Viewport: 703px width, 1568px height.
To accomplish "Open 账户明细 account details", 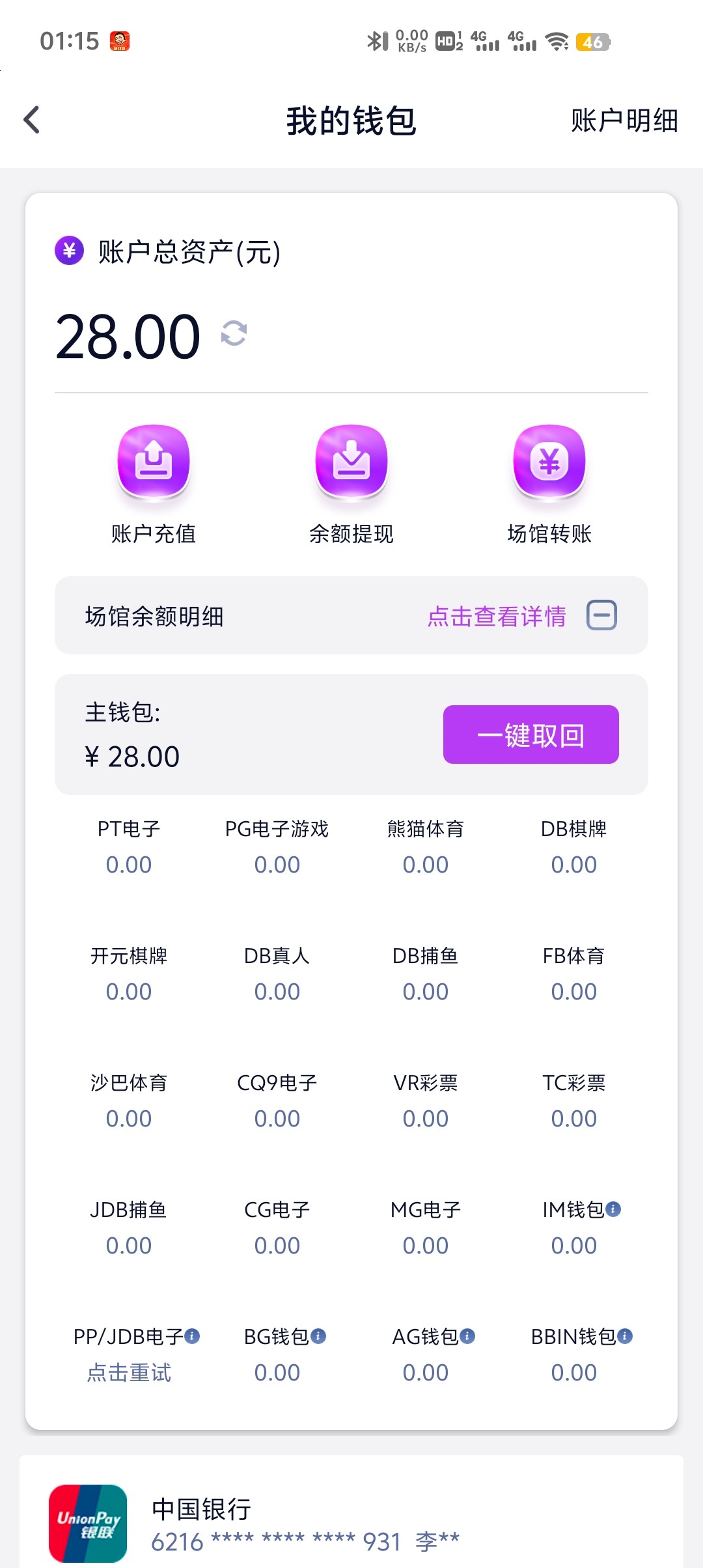I will coord(624,121).
